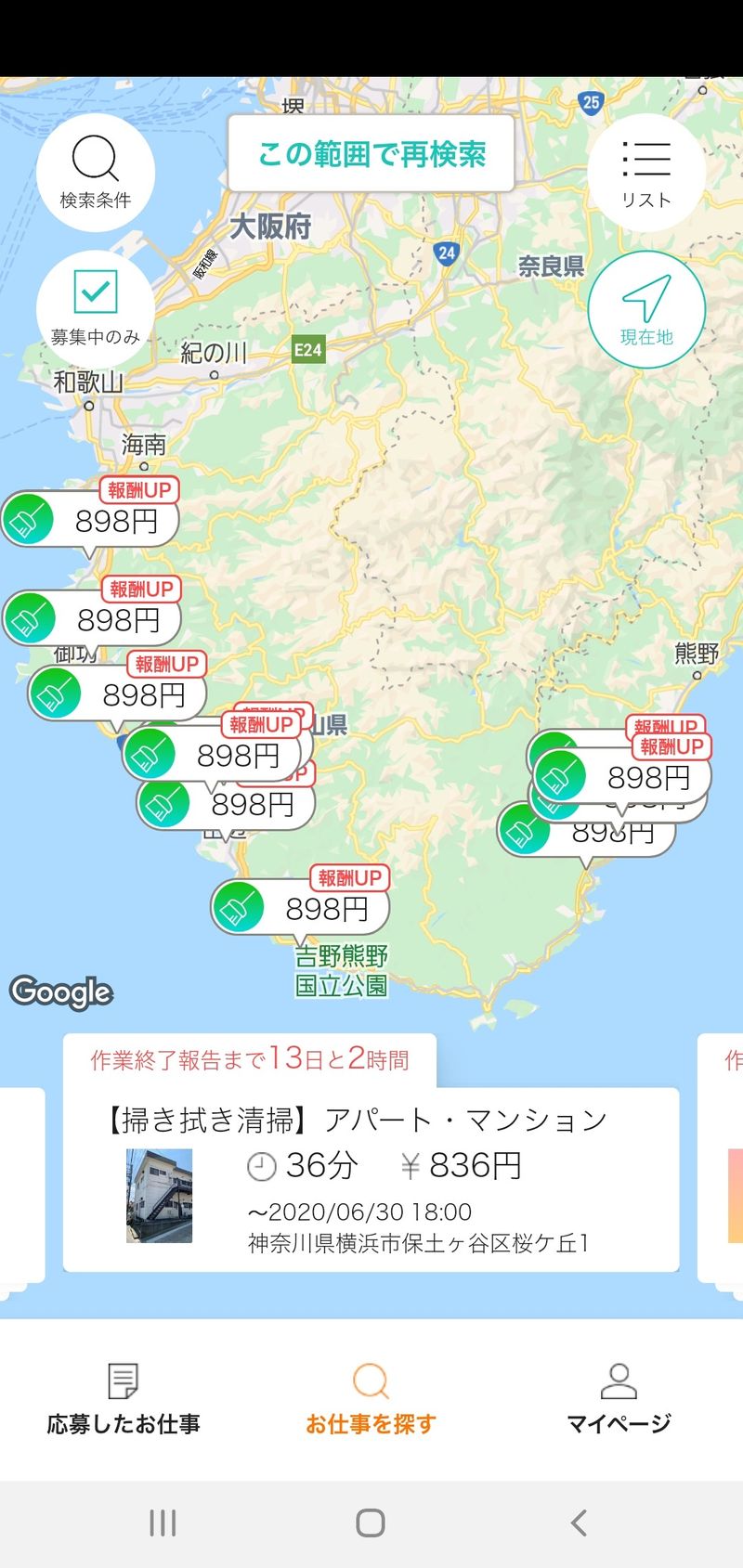Center map on 現在地 current location
This screenshot has height=1568, width=743.
pyautogui.click(x=646, y=309)
